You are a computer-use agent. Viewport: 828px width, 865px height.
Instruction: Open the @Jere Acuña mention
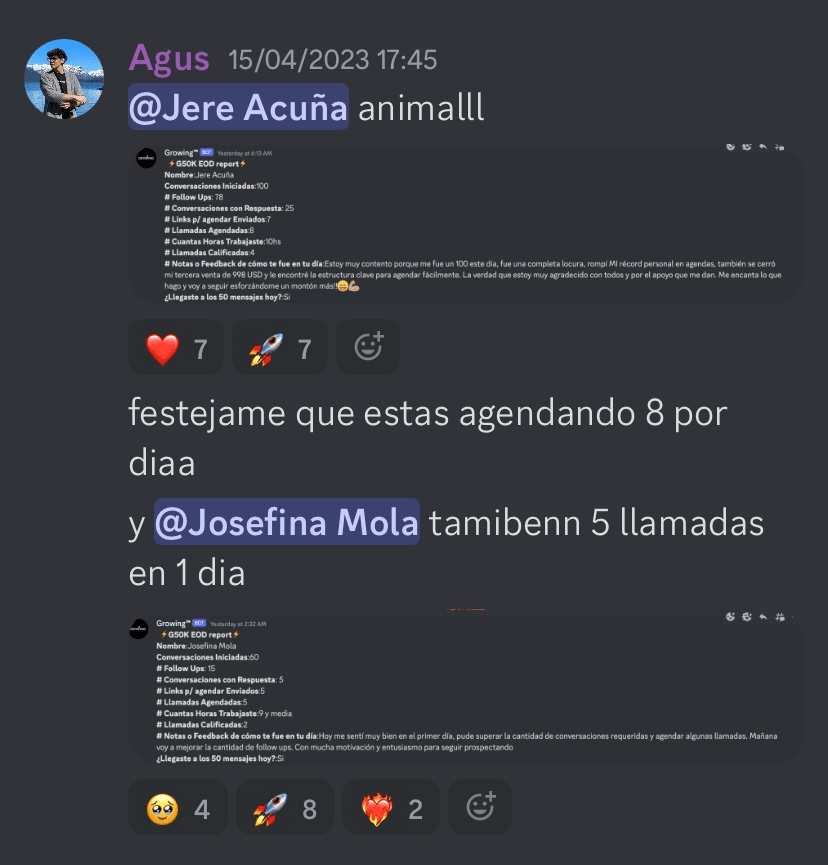click(238, 107)
